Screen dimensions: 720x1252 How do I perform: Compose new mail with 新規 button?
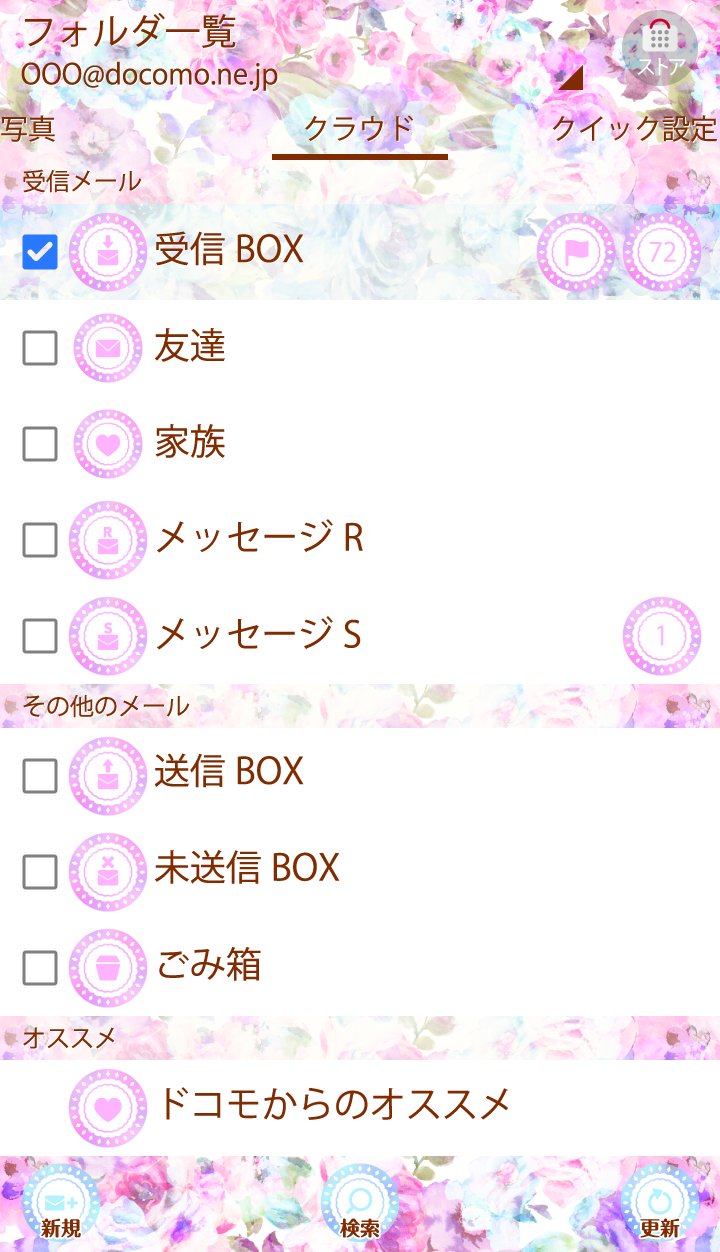point(61,1203)
